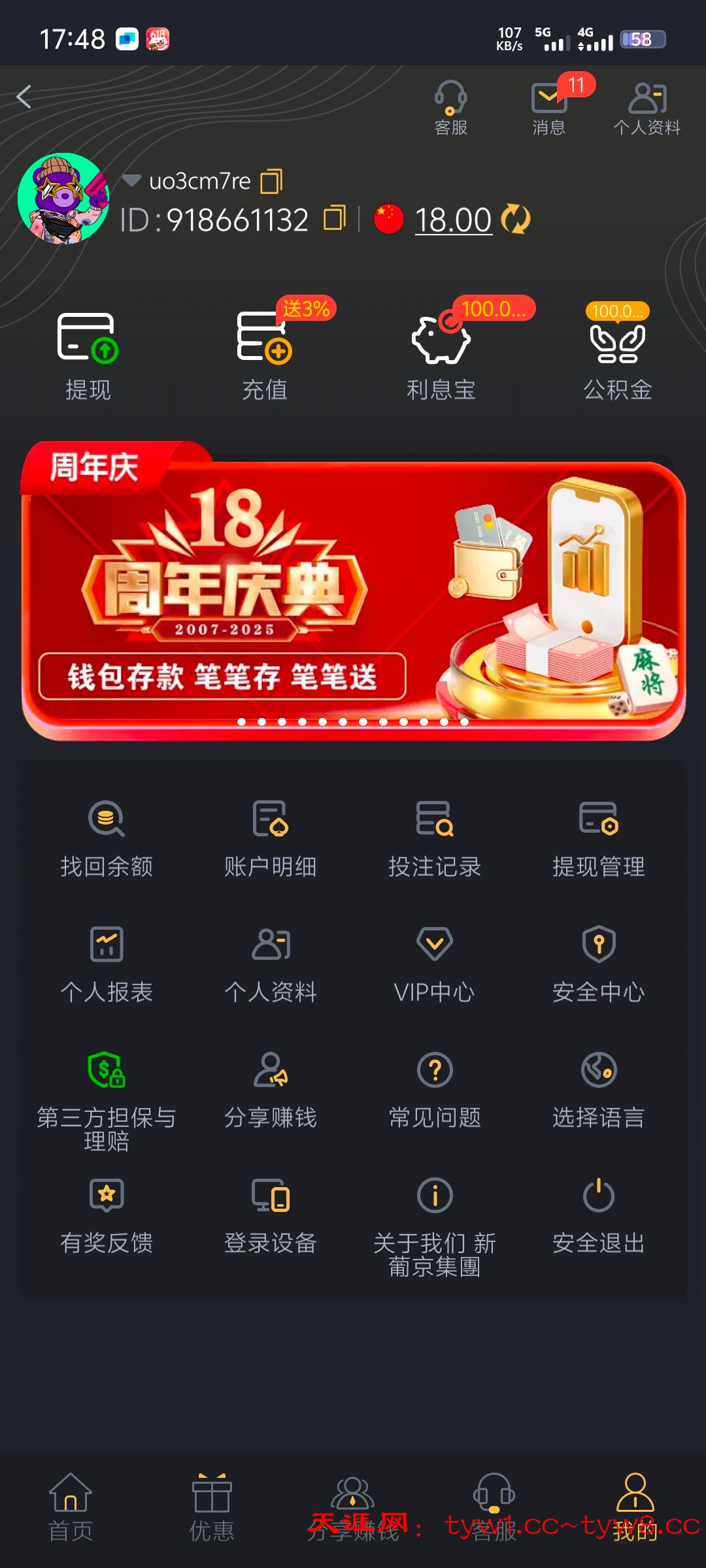Screen dimensions: 706x1568
Task: Expand the username uo3cm7re dropdown arrow
Action: point(131,181)
